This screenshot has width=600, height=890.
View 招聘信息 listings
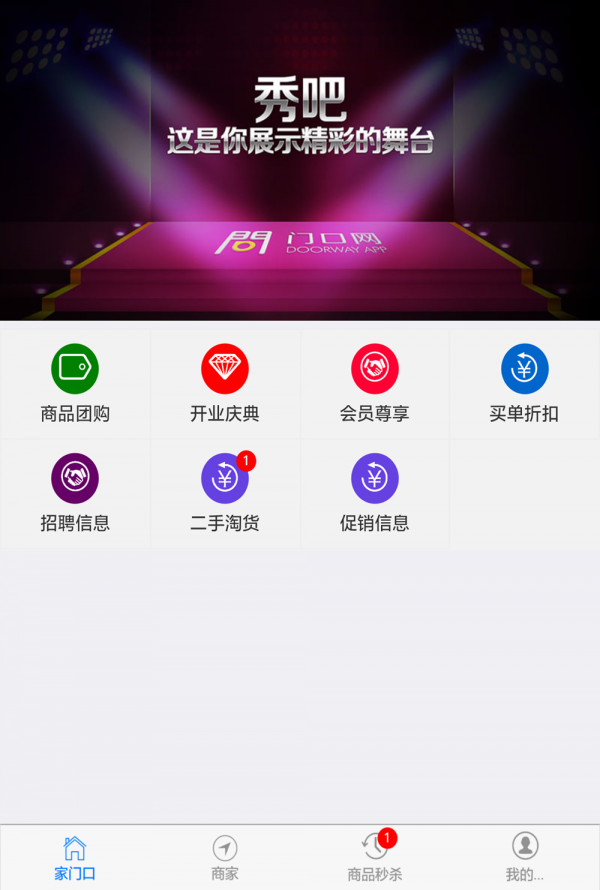click(75, 494)
